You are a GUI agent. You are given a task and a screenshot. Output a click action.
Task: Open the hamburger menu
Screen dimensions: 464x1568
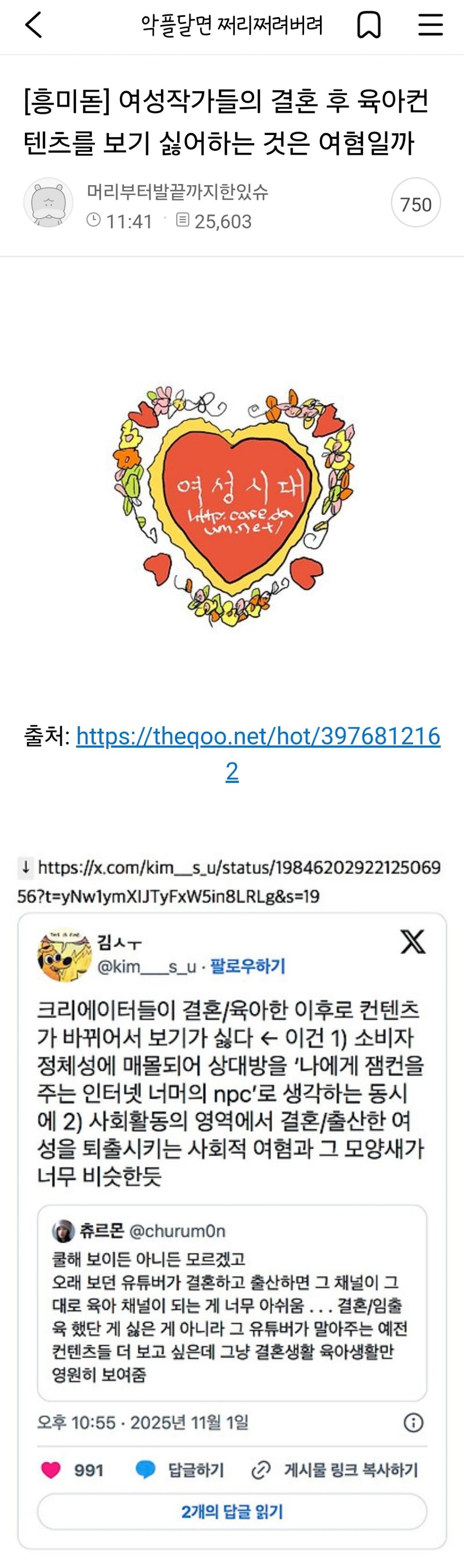pos(430,25)
